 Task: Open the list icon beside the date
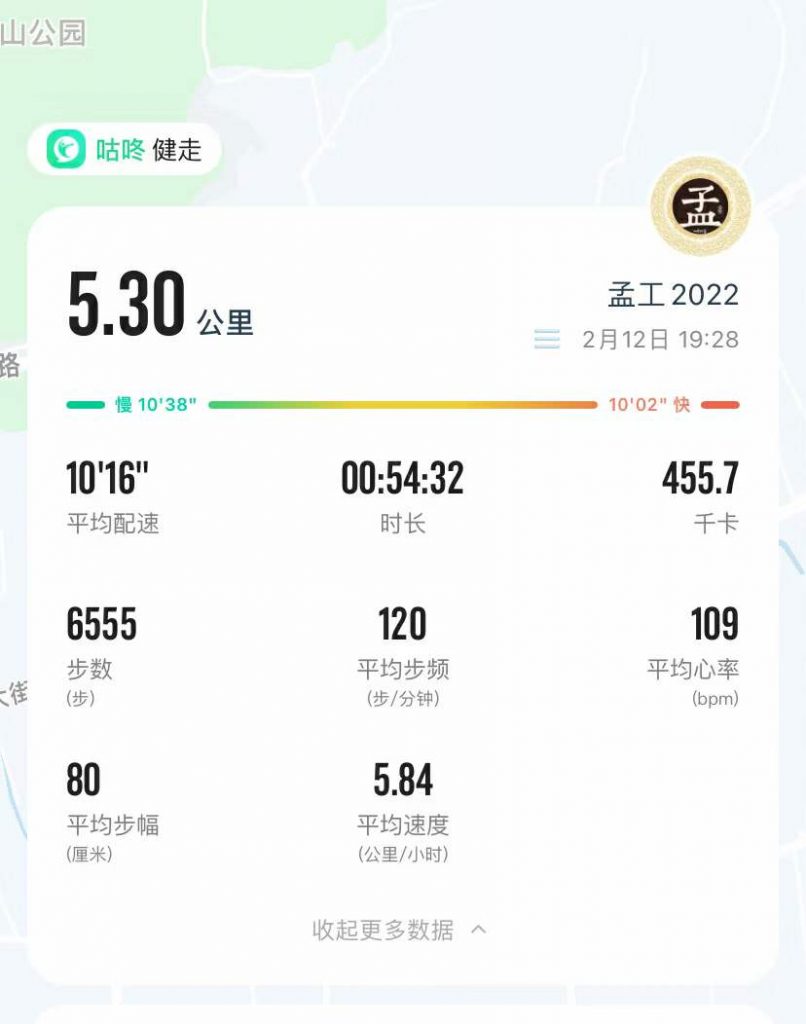(547, 340)
